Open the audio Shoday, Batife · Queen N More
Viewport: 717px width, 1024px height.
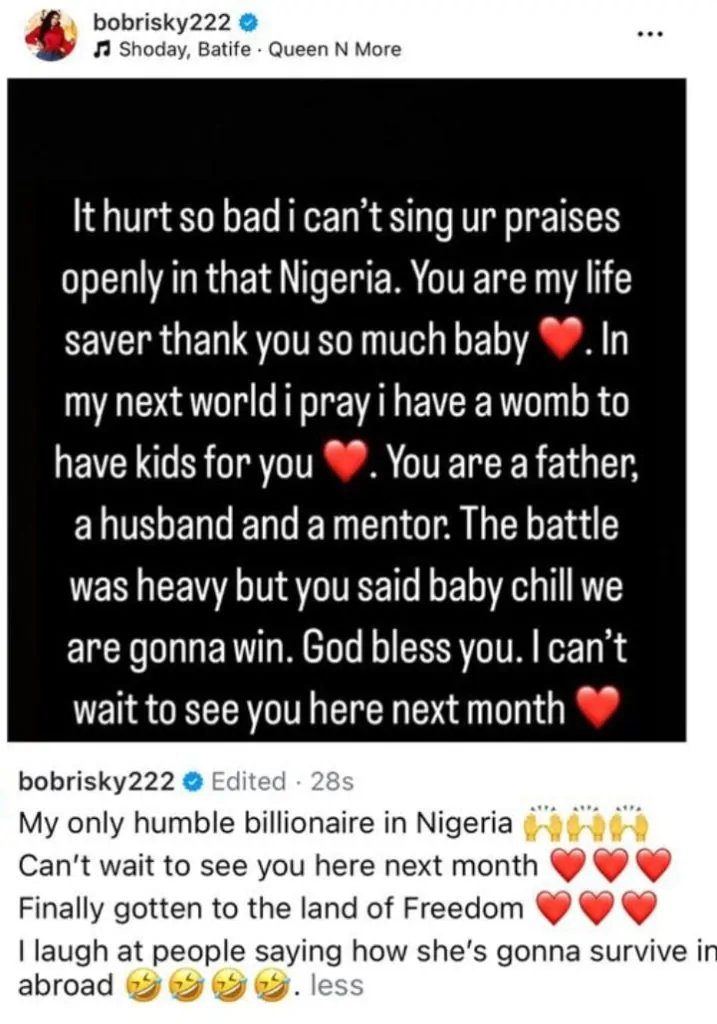tap(260, 51)
